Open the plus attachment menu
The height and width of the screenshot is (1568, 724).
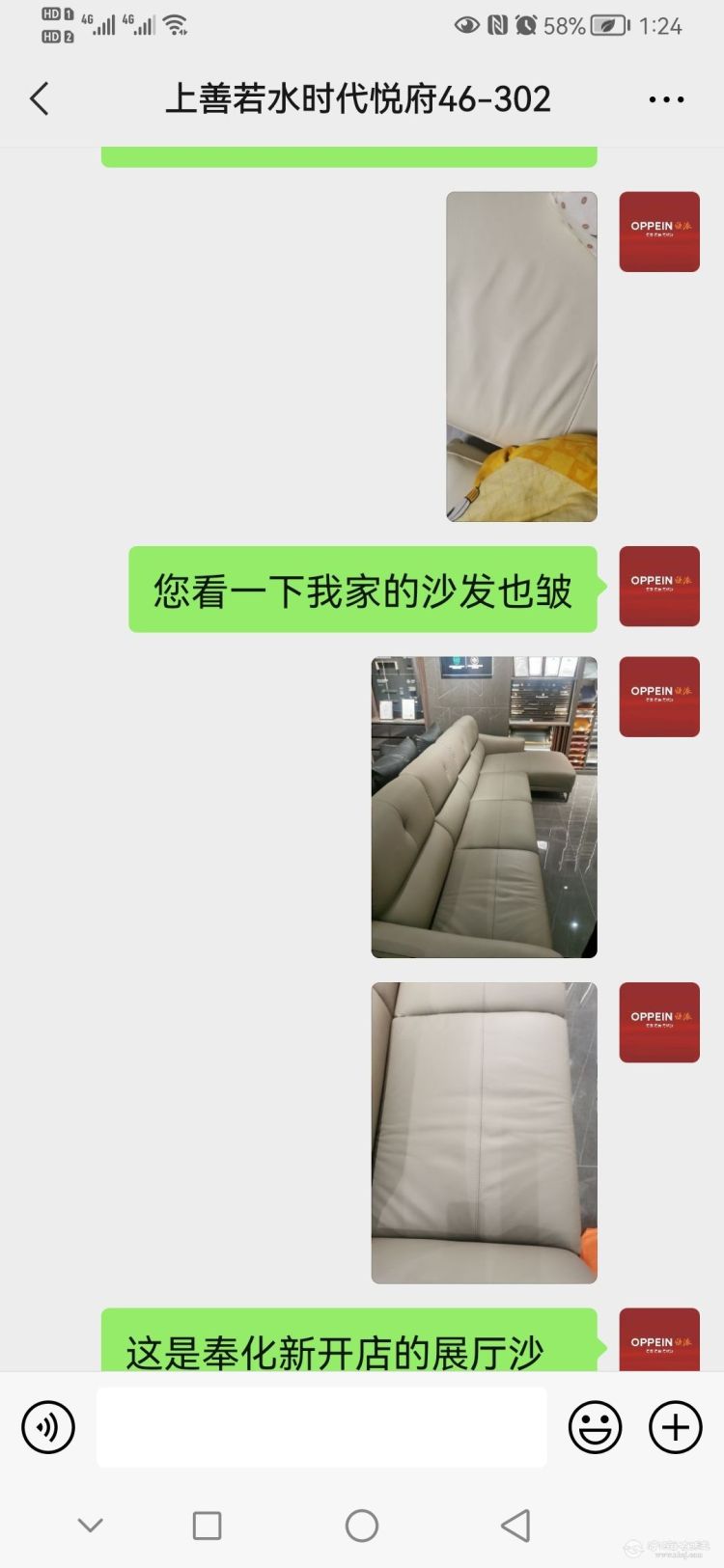pos(675,1427)
